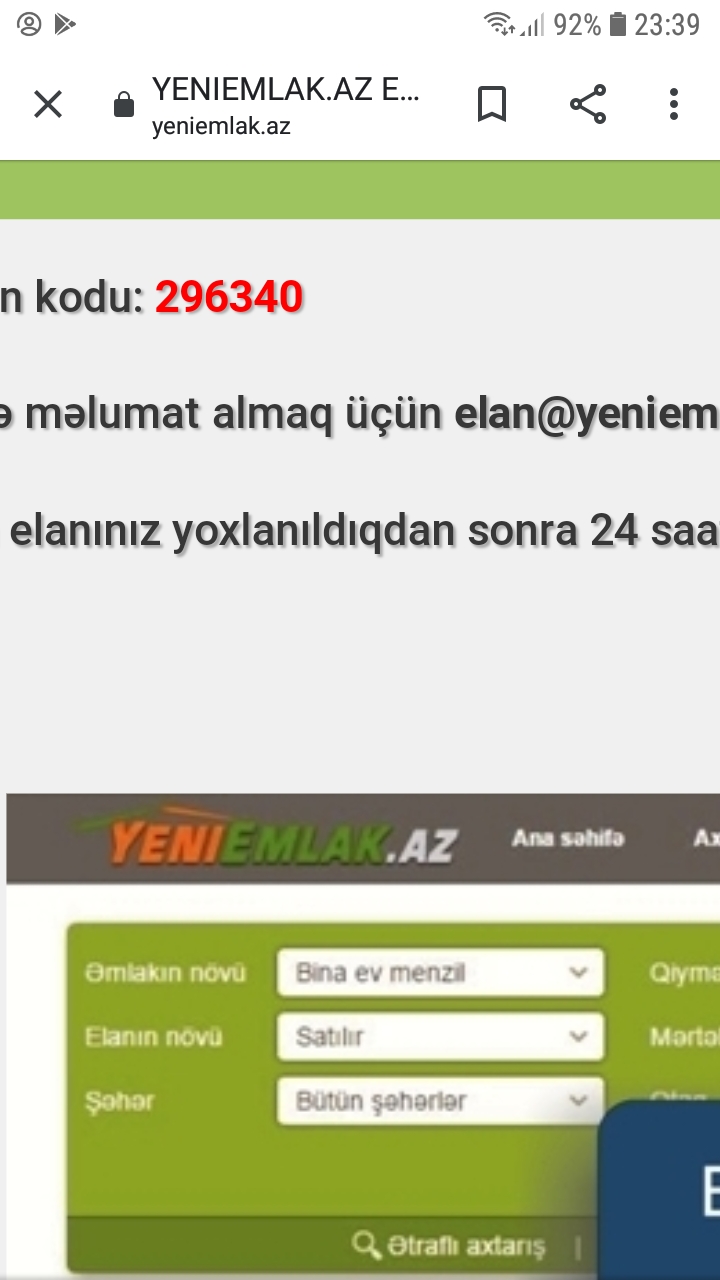
Task: Bookmark this yeniemlak.az page
Action: click(492, 104)
